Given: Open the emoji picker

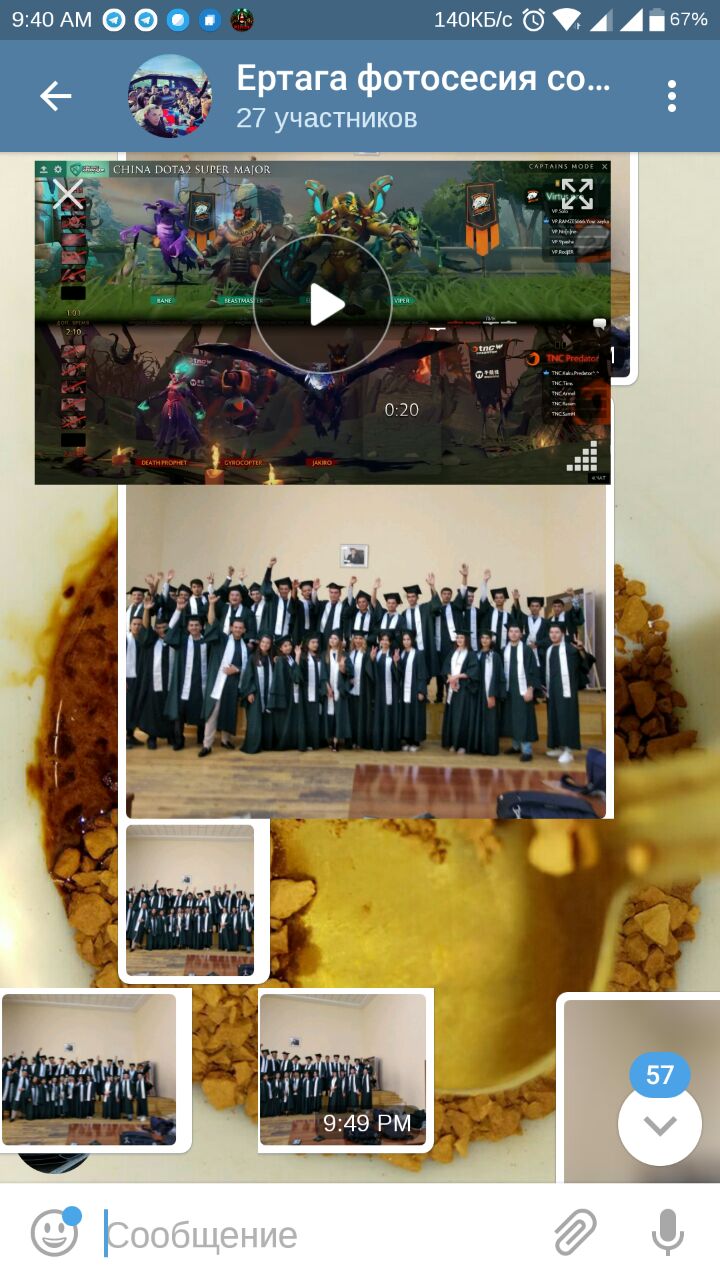Looking at the screenshot, I should 54,1234.
